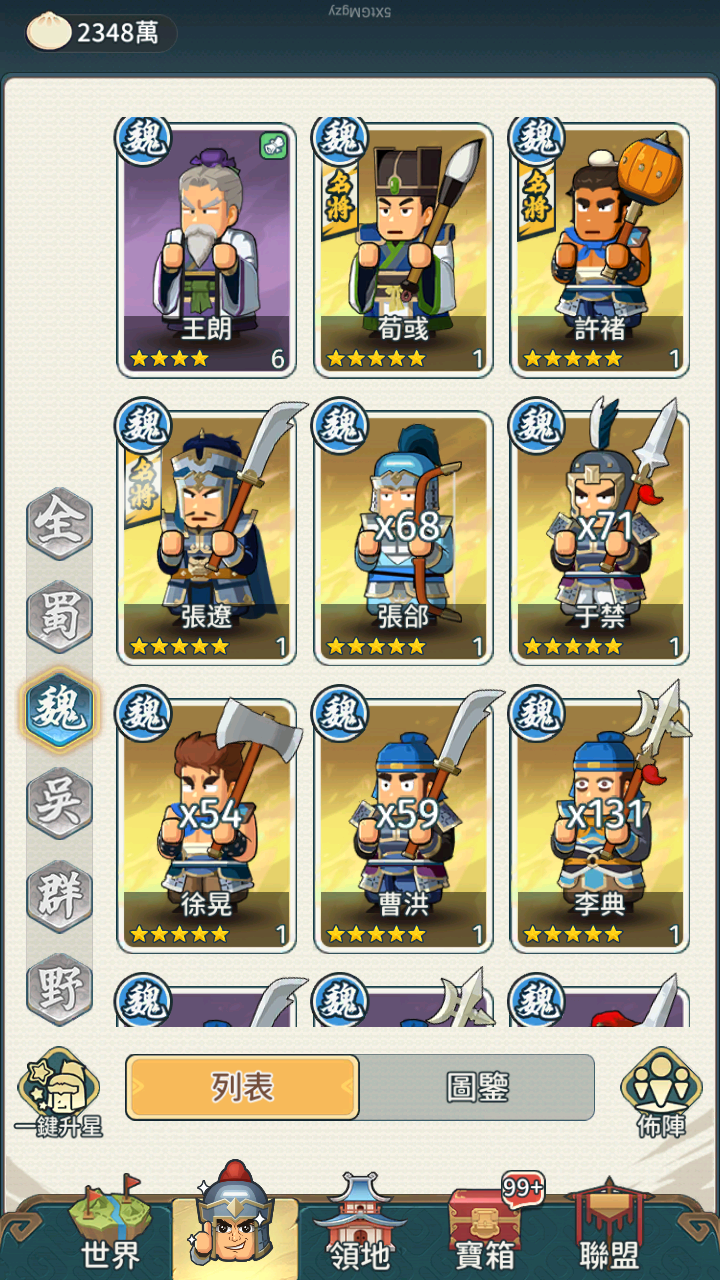Switch to the 聯盟 tab

point(609,1228)
